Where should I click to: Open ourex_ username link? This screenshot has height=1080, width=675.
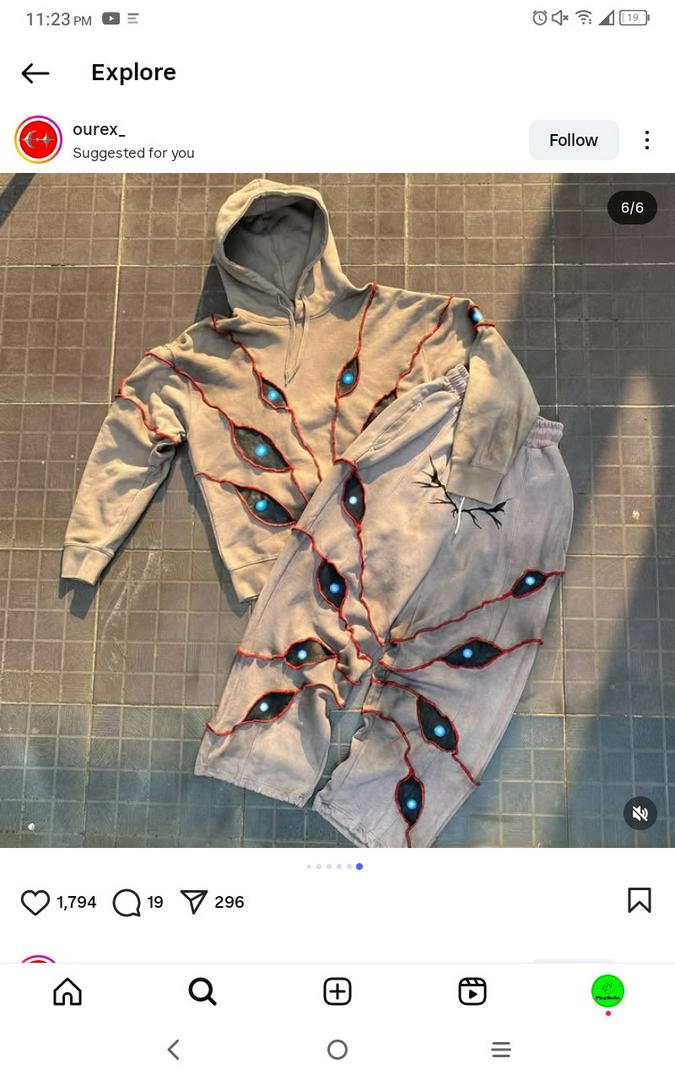tap(98, 129)
